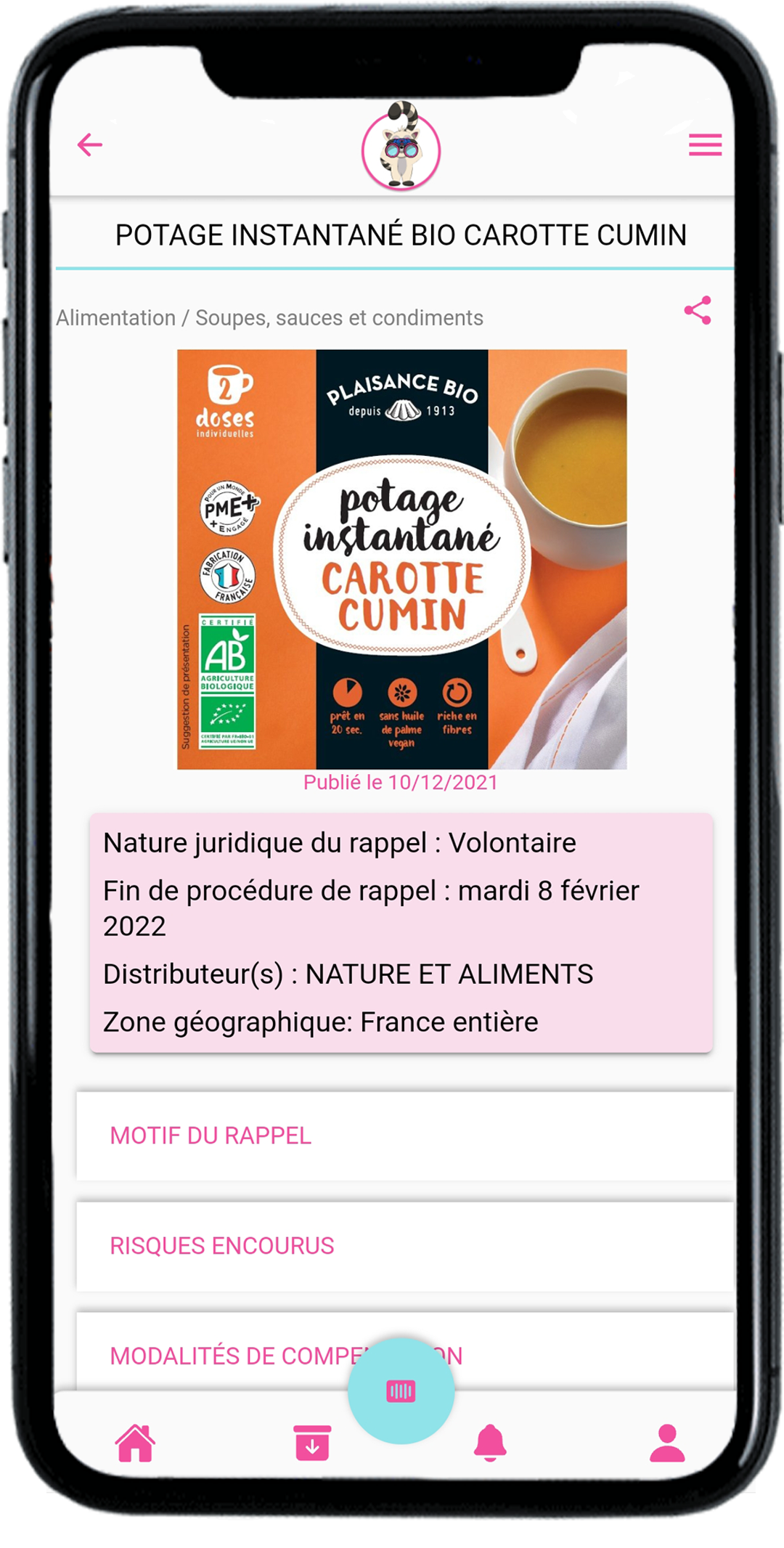Open the hamburger menu
The width and height of the screenshot is (784, 1548).
(704, 144)
